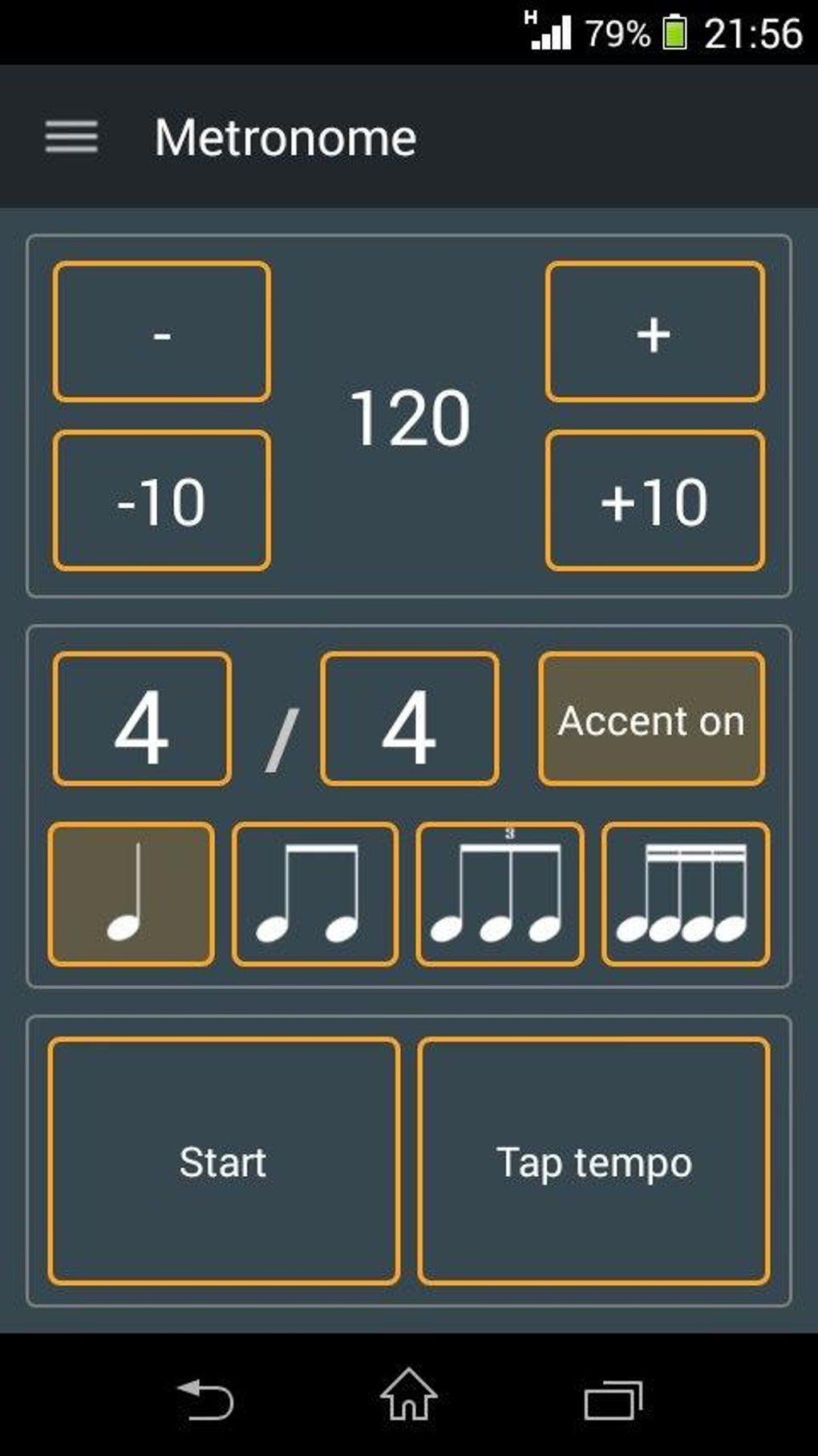Lower tempo using the -10 button
The width and height of the screenshot is (818, 1456).
click(162, 501)
